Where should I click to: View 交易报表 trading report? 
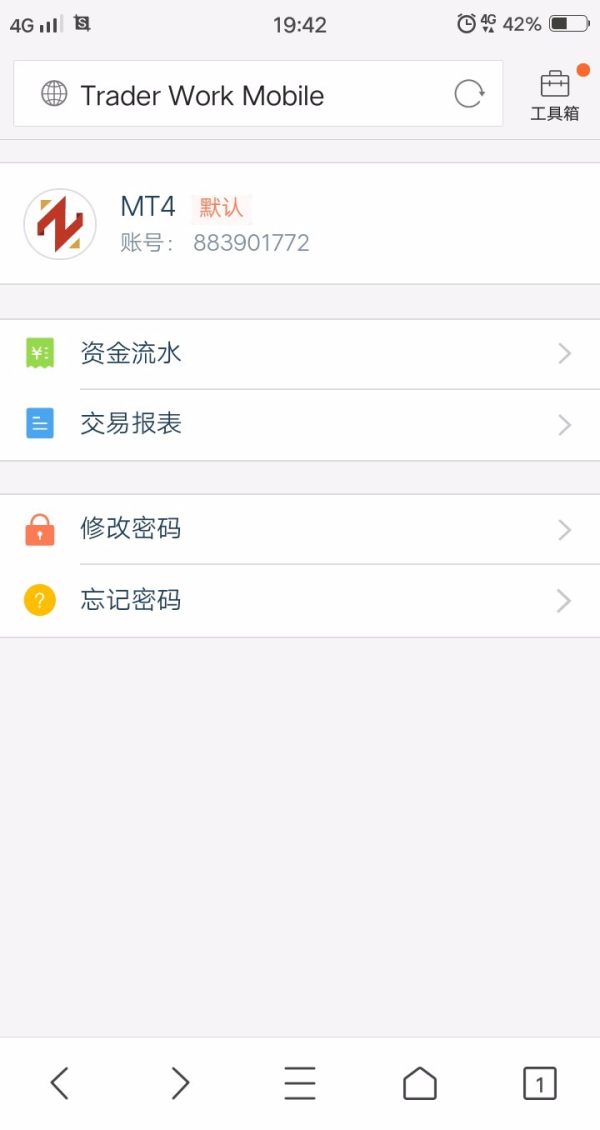tap(300, 424)
